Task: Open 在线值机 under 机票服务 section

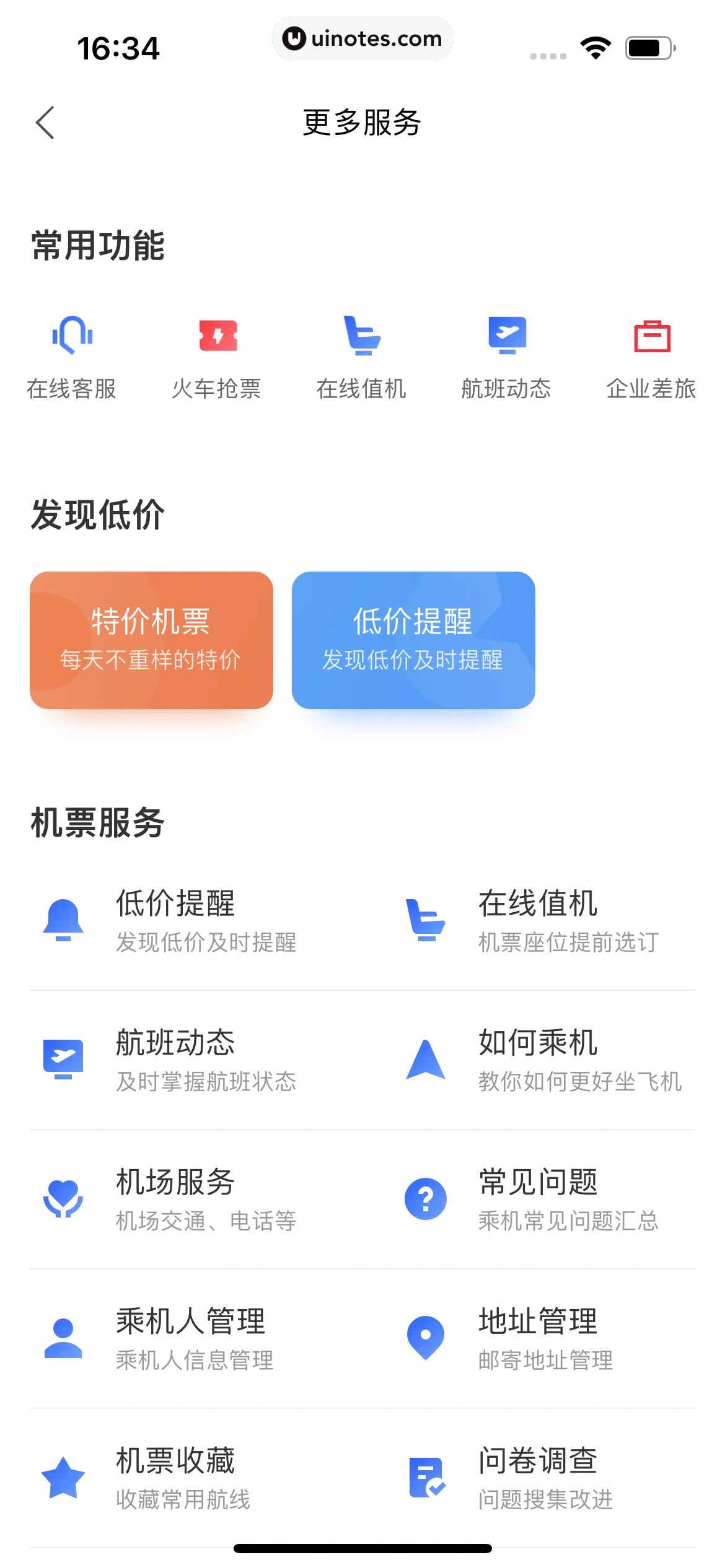Action: (538, 921)
